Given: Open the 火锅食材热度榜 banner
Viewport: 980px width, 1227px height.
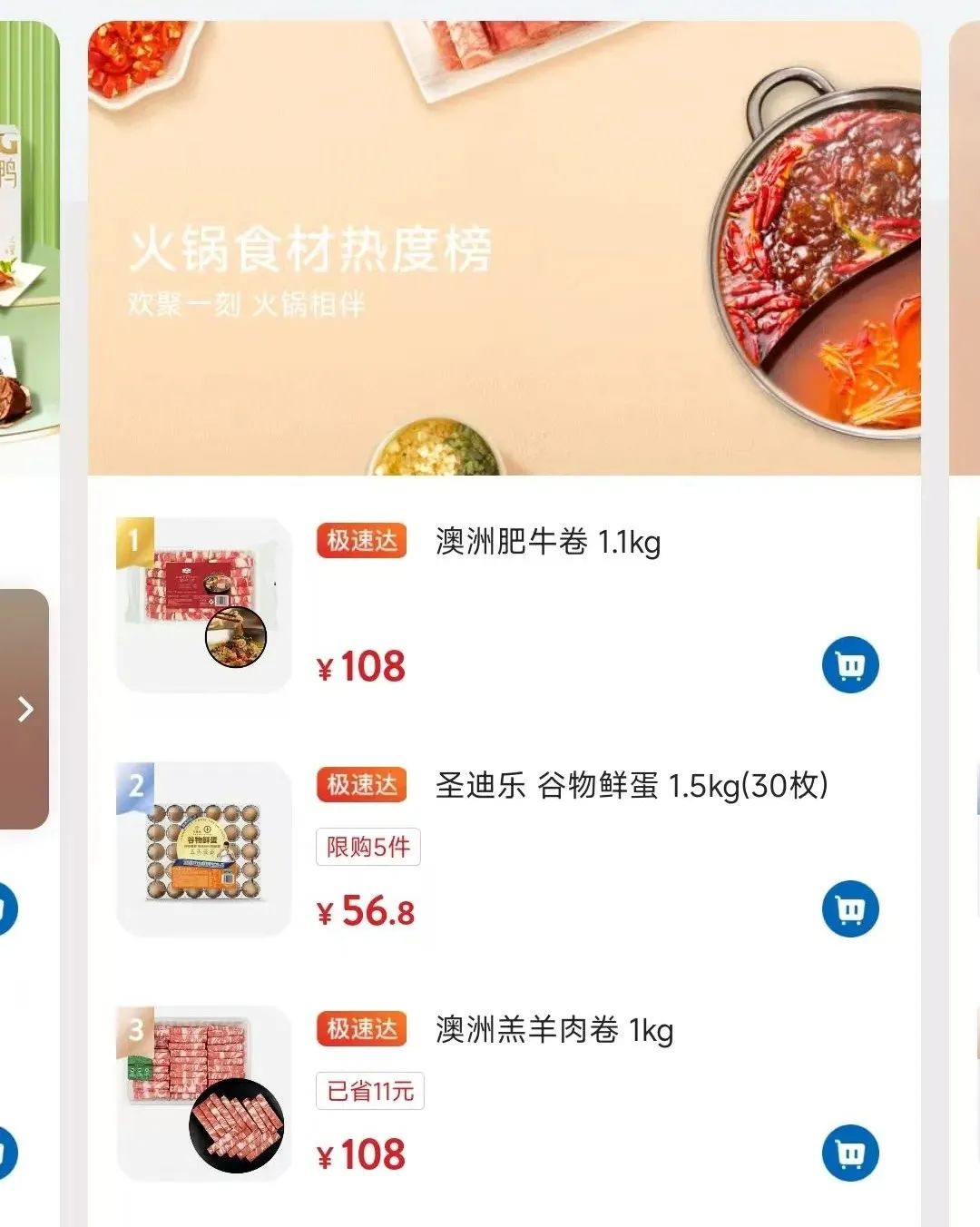Looking at the screenshot, I should (x=504, y=248).
